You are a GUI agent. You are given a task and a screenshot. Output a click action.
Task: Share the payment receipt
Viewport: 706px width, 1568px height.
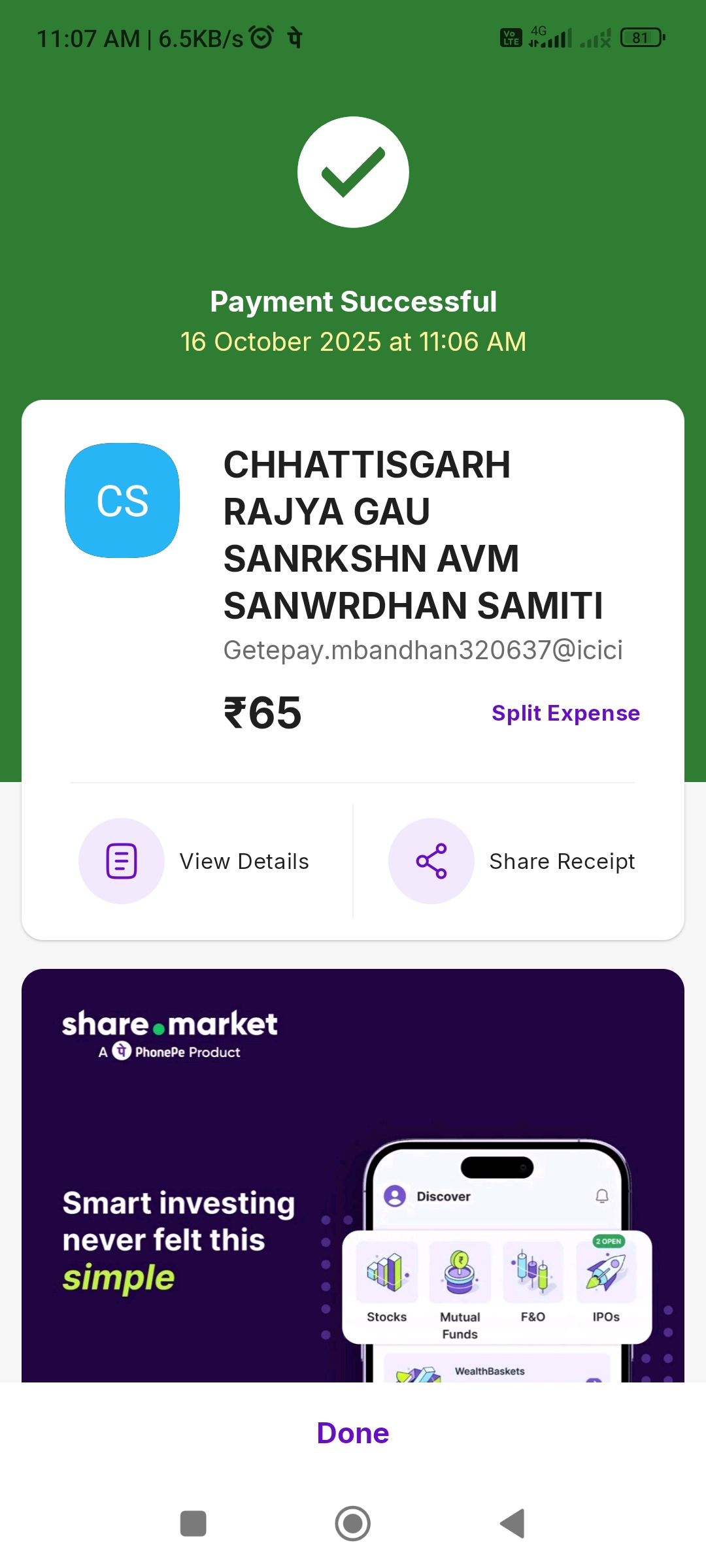(x=512, y=861)
